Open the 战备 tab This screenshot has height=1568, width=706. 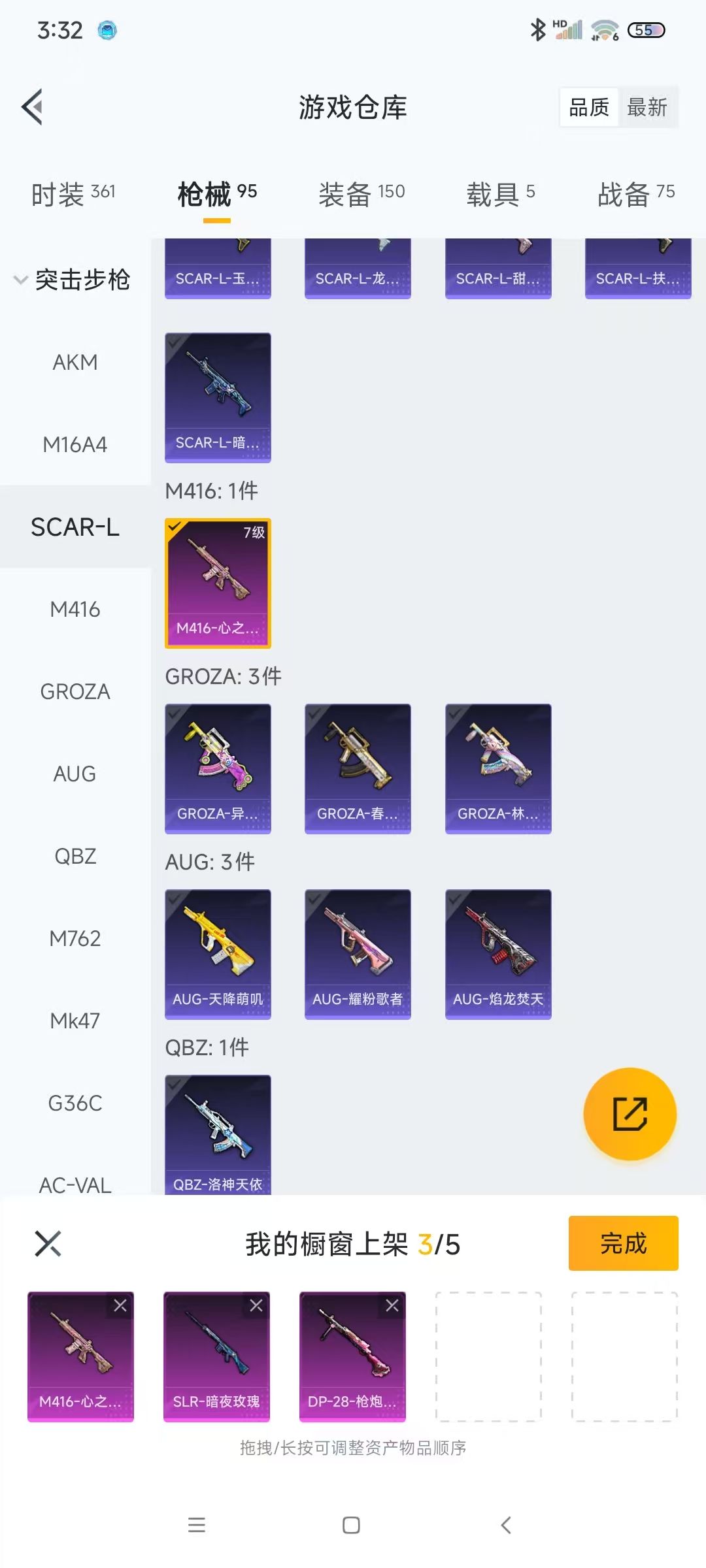pyautogui.click(x=636, y=194)
